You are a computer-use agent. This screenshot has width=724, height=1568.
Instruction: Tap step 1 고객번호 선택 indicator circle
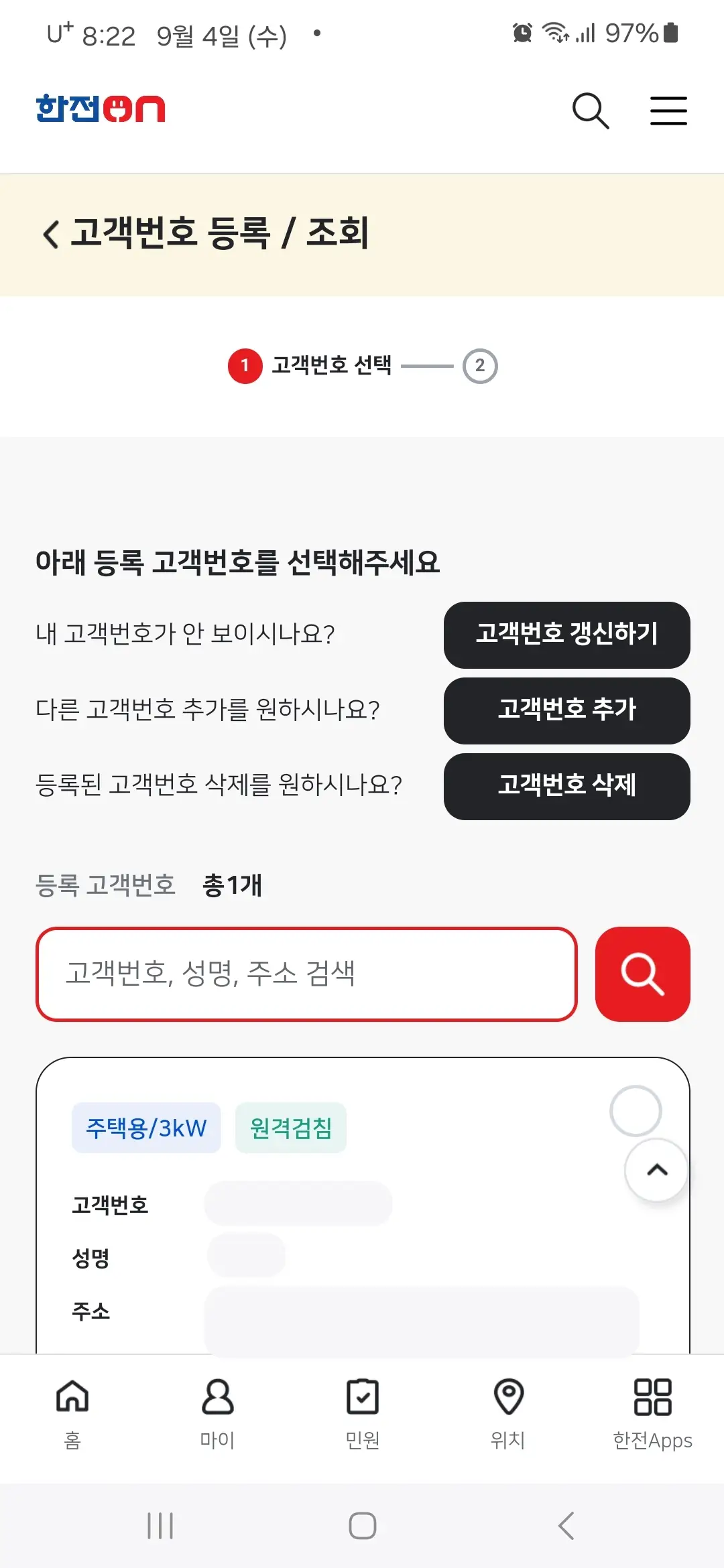(x=246, y=365)
